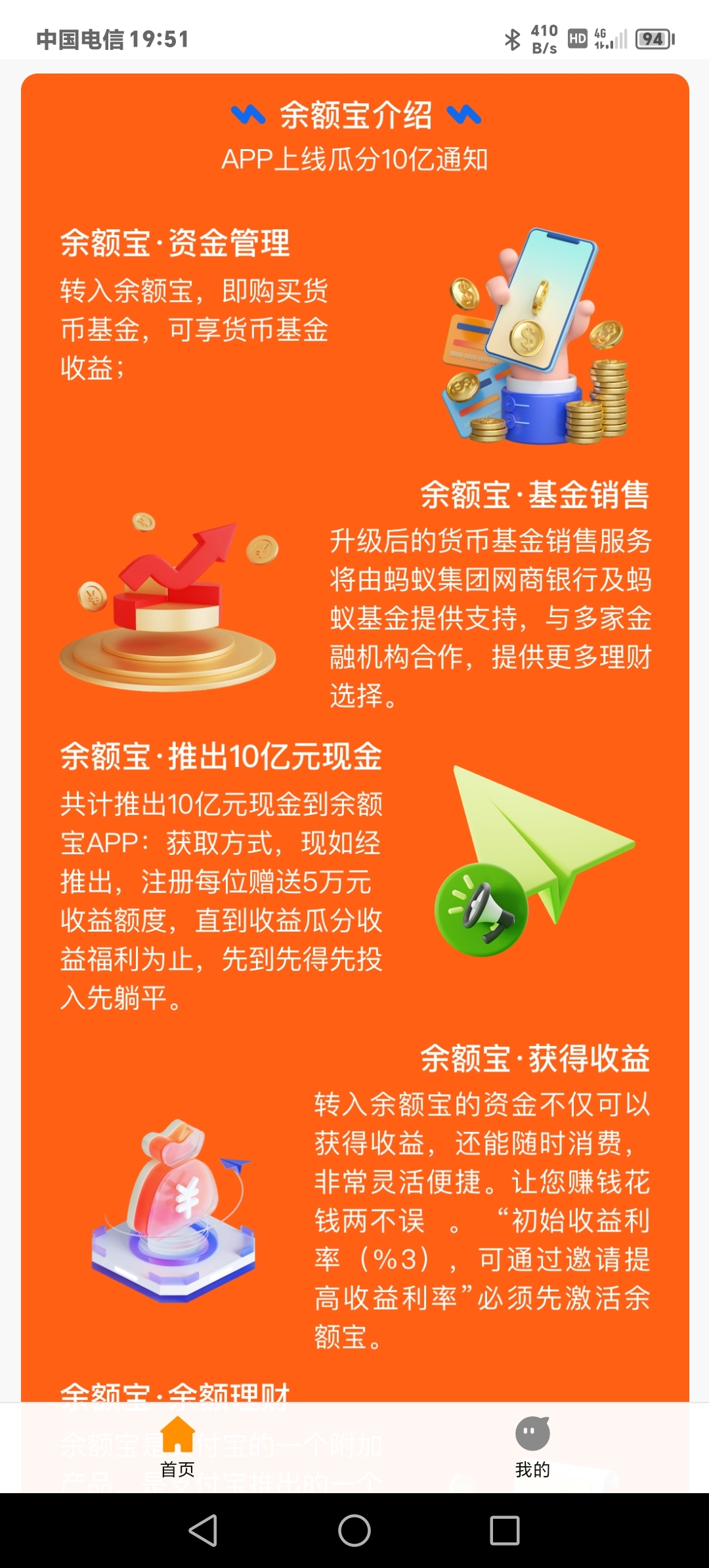The height and width of the screenshot is (1568, 709).
Task: Open the 我的 tab
Action: point(532,1447)
